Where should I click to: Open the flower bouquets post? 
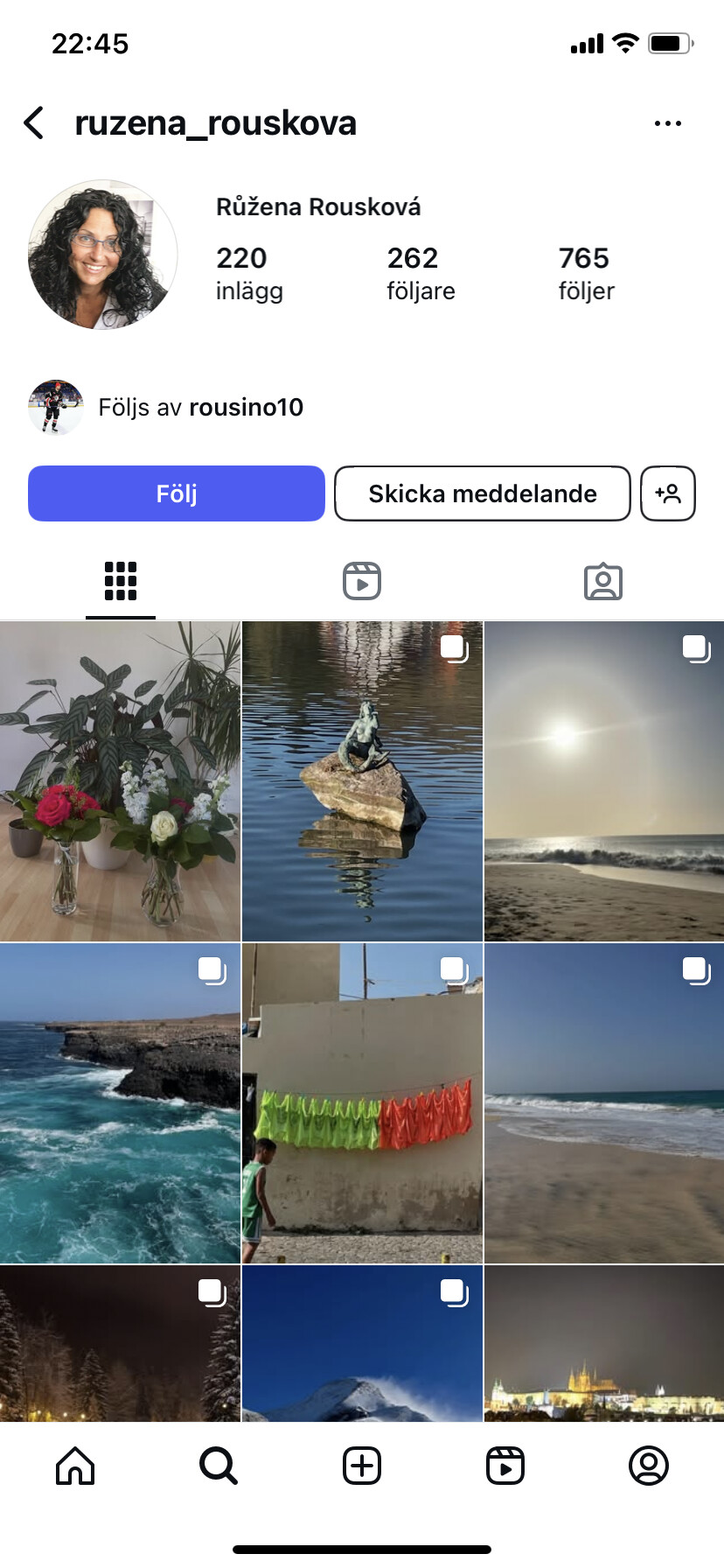[x=120, y=781]
